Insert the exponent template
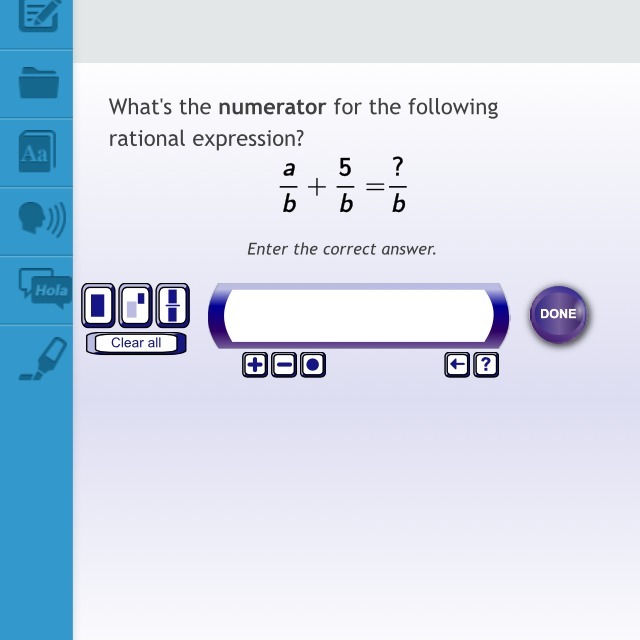Viewport: 640px width, 640px height. (135, 305)
